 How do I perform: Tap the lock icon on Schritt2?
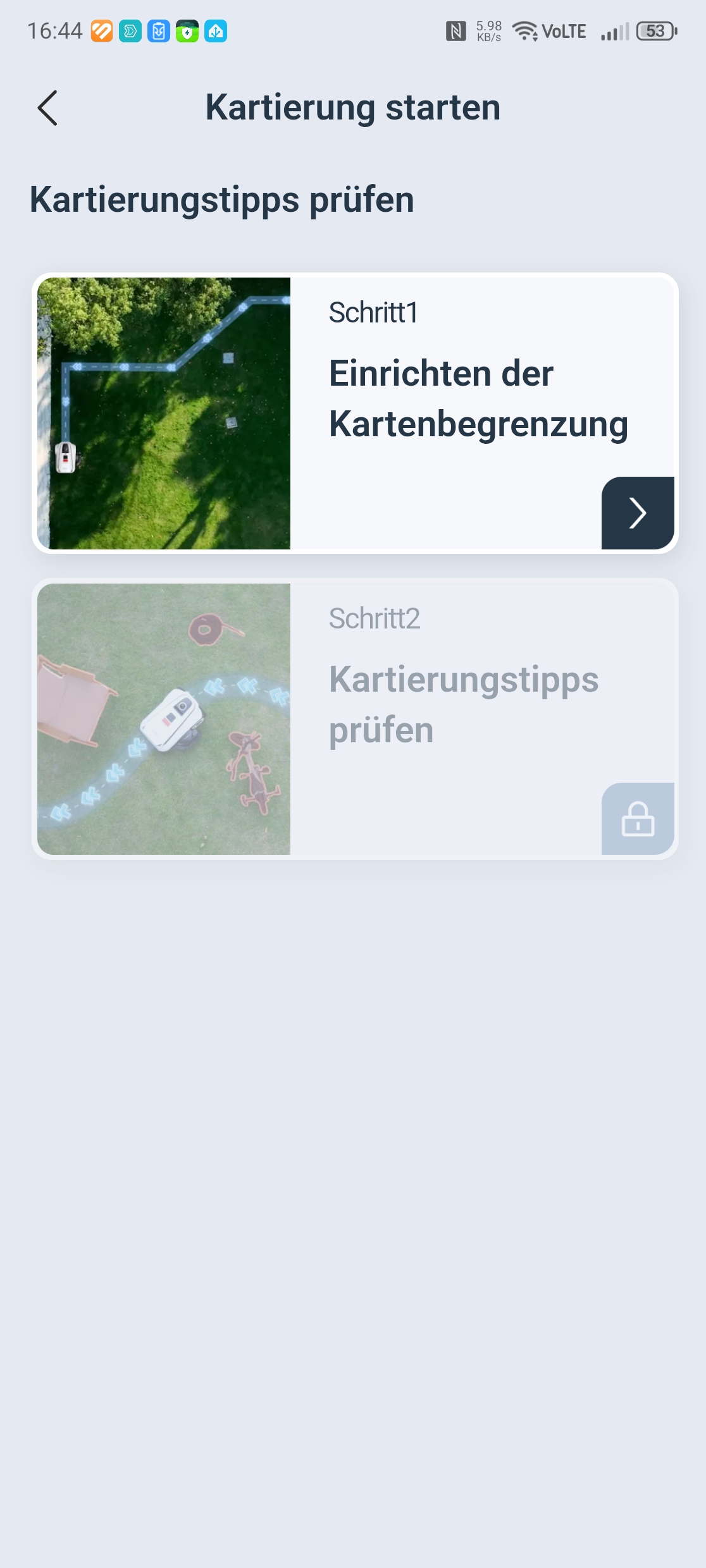click(x=637, y=819)
